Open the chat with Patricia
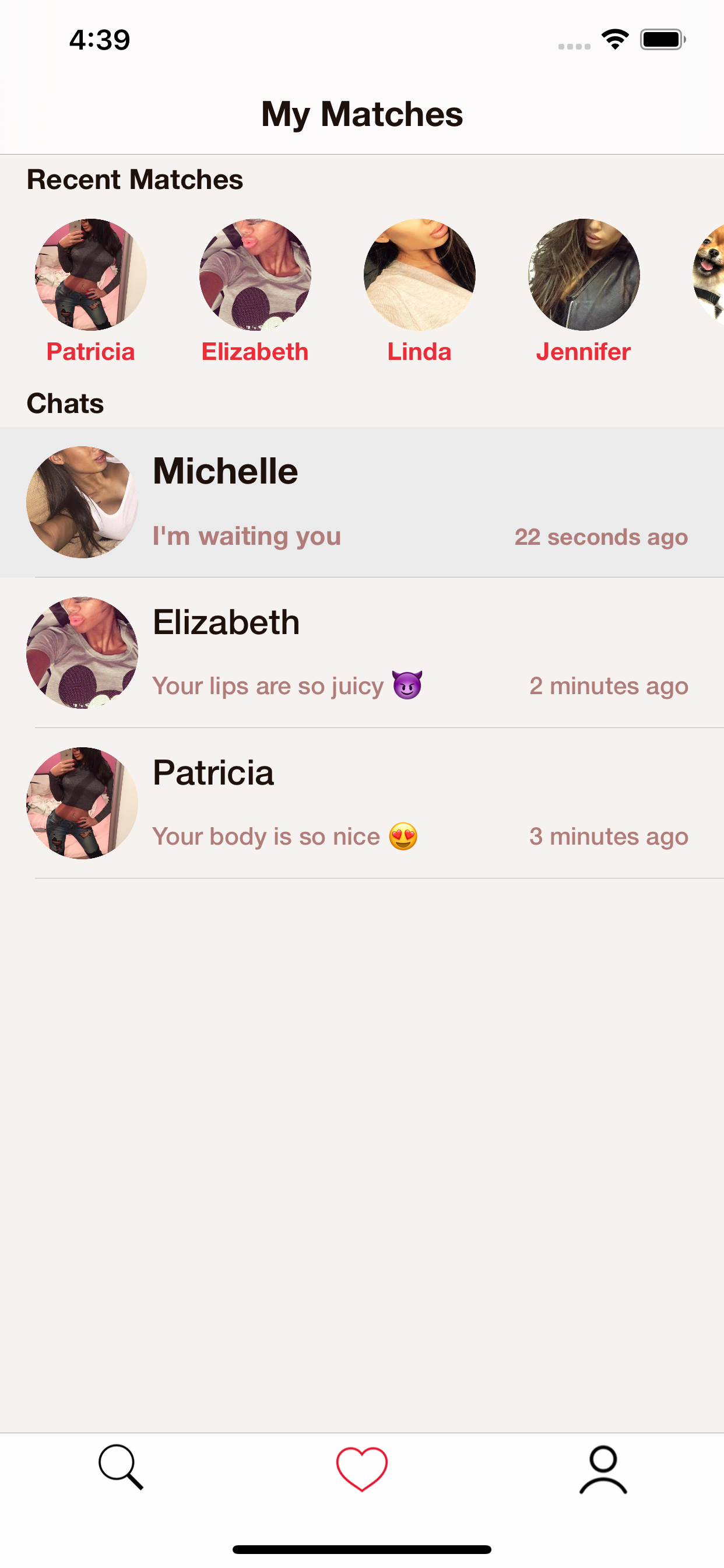The image size is (724, 1568). tap(362, 803)
